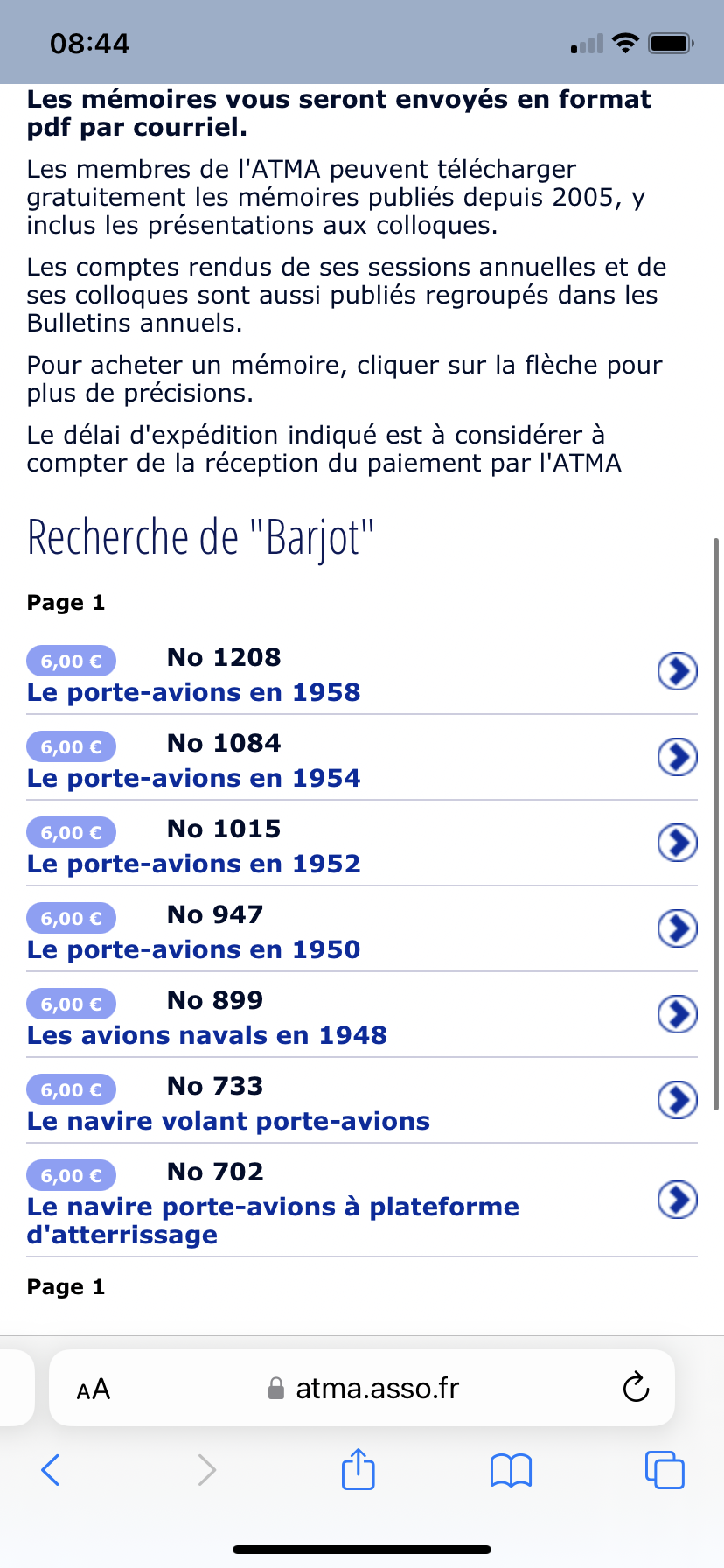Open the arrow for memoir No 1015
The height and width of the screenshot is (1568, 724).
click(x=677, y=843)
